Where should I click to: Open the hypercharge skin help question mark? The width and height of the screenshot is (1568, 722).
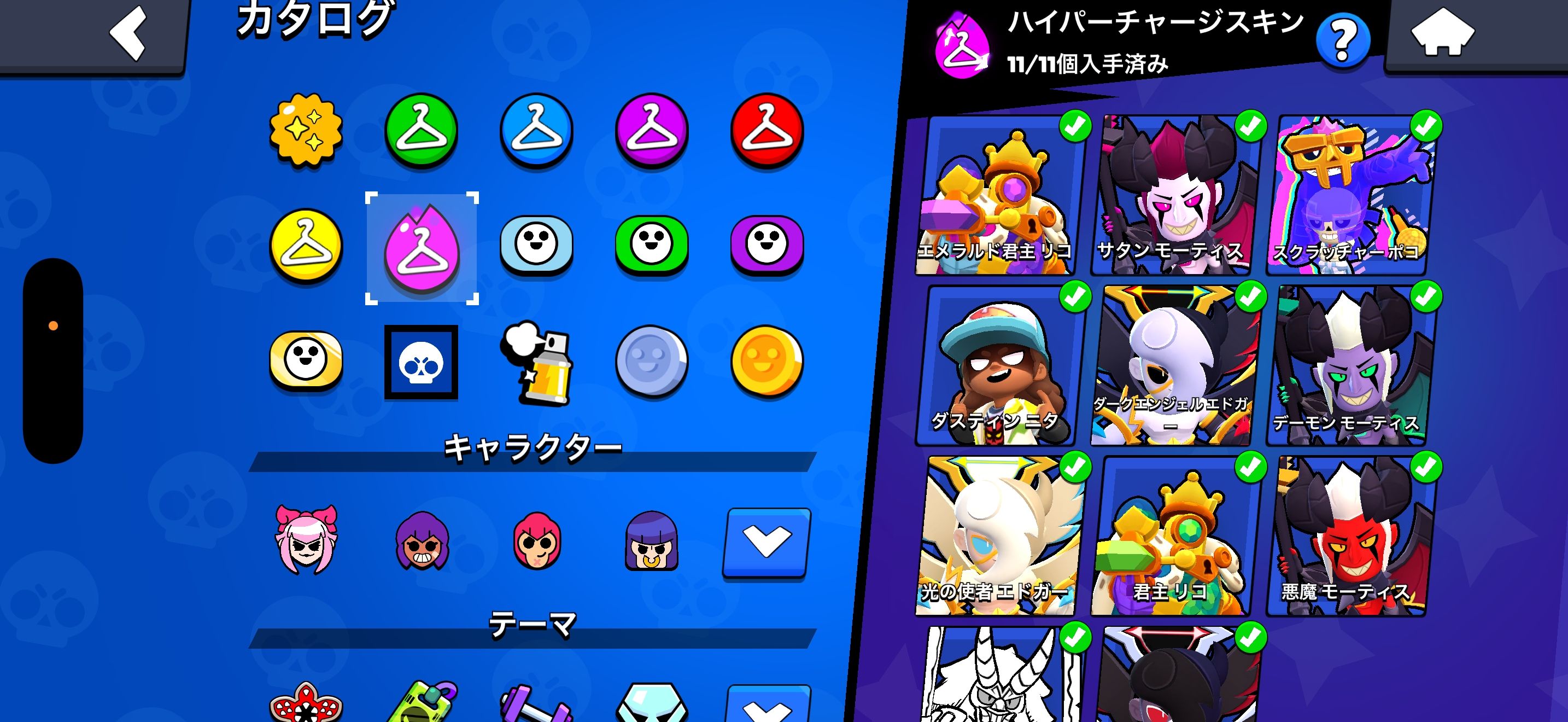(1342, 39)
